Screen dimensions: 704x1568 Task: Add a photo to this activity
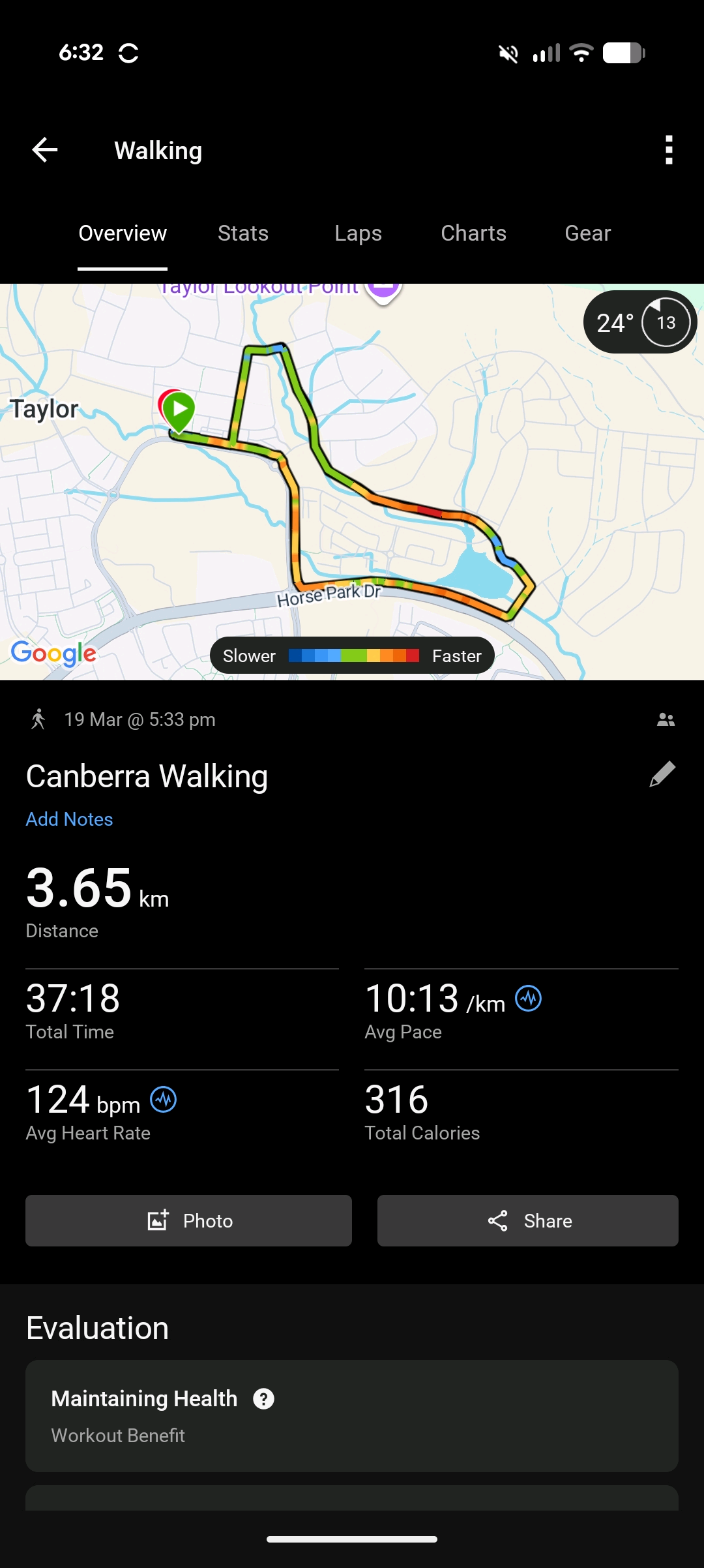point(188,1220)
